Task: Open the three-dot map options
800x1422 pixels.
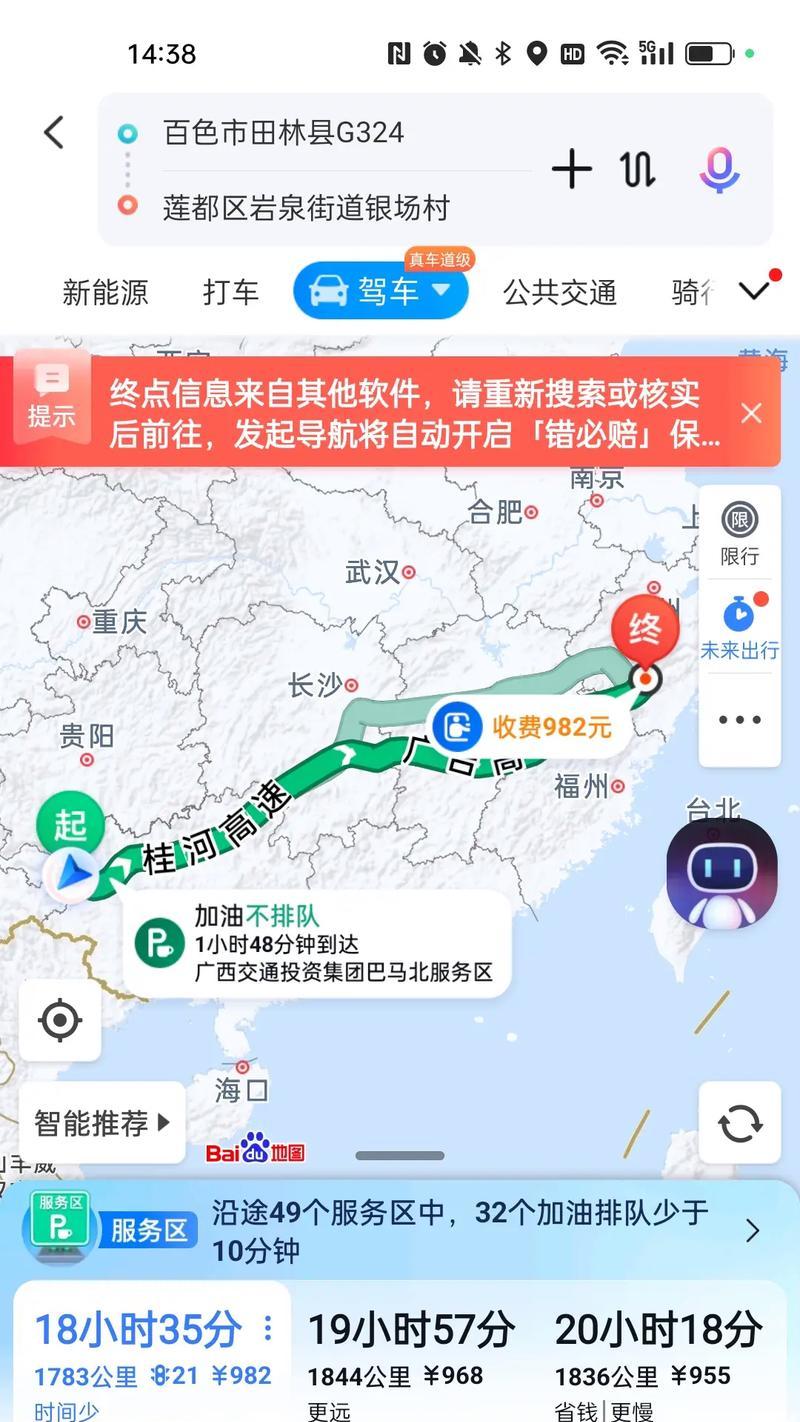Action: [739, 720]
